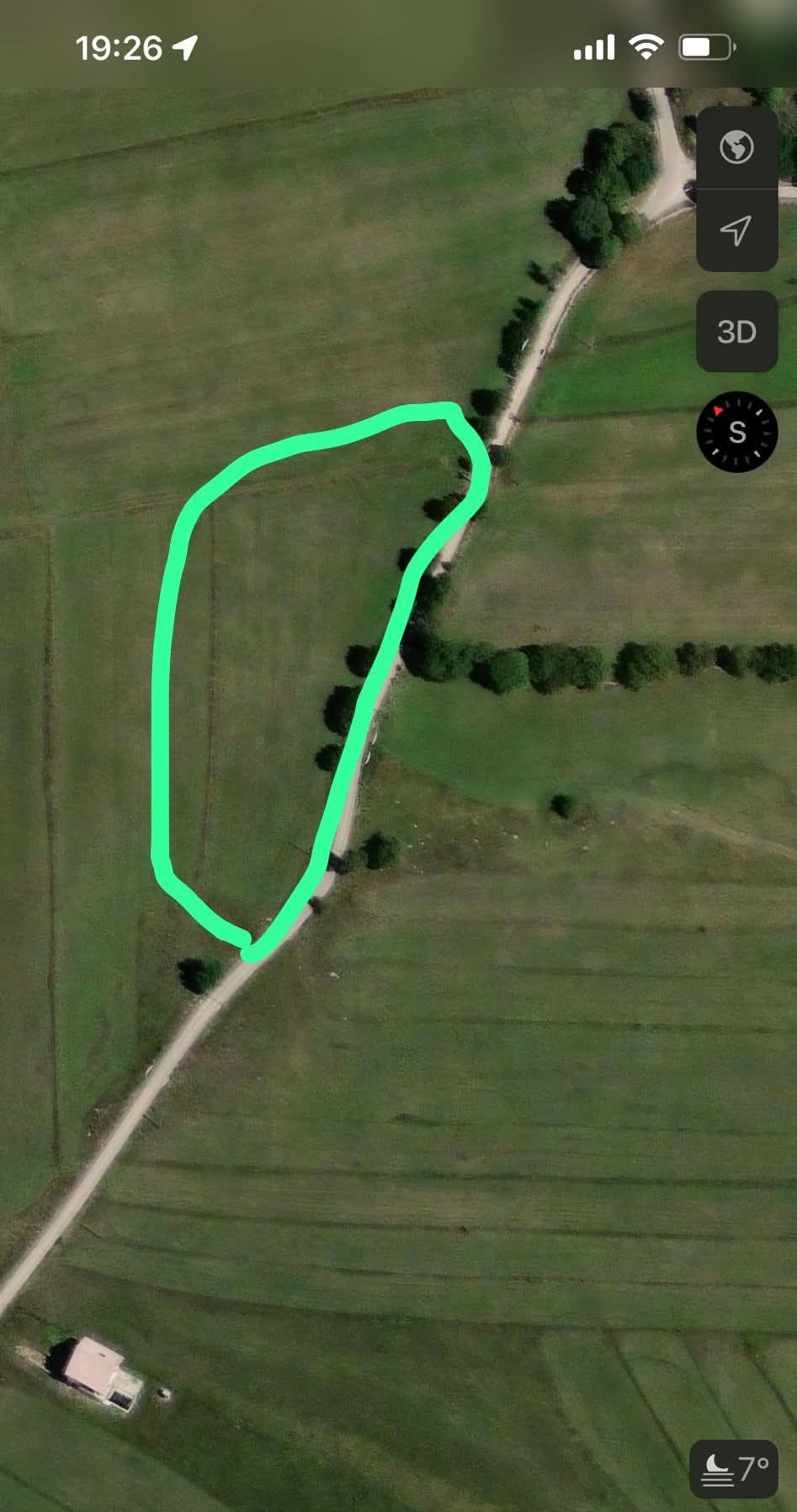
Task: Center map on current location
Action: [736, 230]
